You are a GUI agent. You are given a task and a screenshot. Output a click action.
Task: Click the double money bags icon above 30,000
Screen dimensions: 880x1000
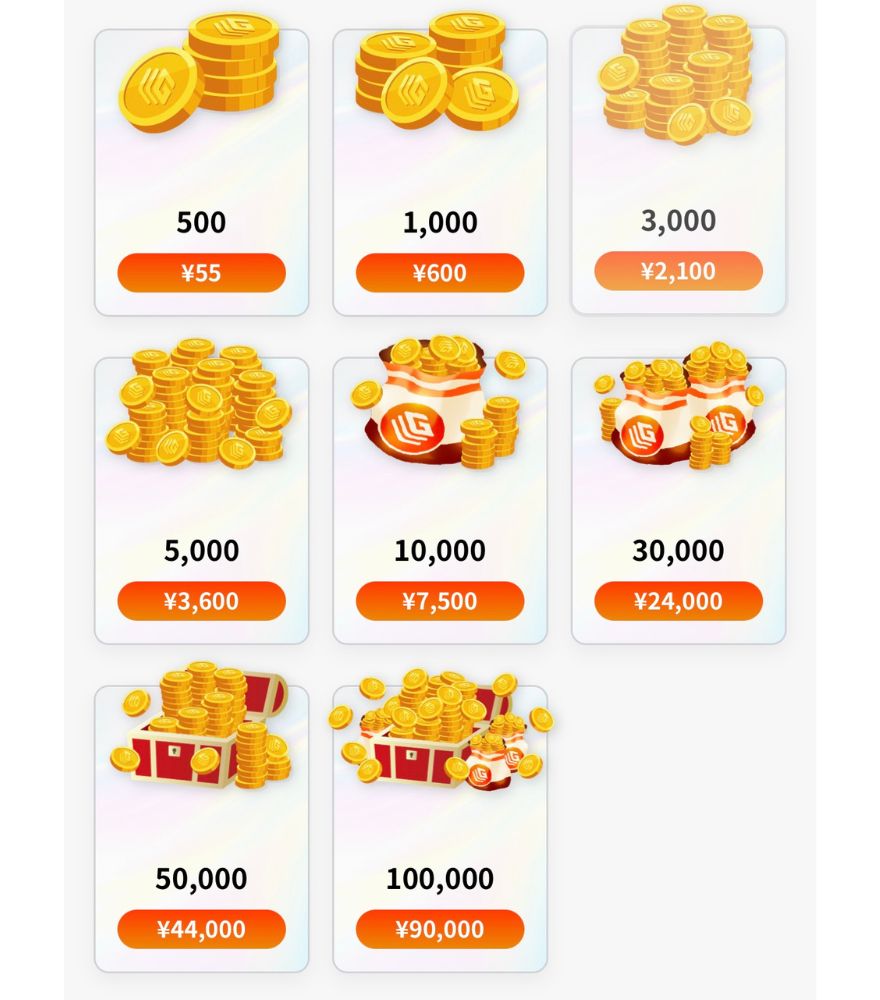[x=678, y=410]
